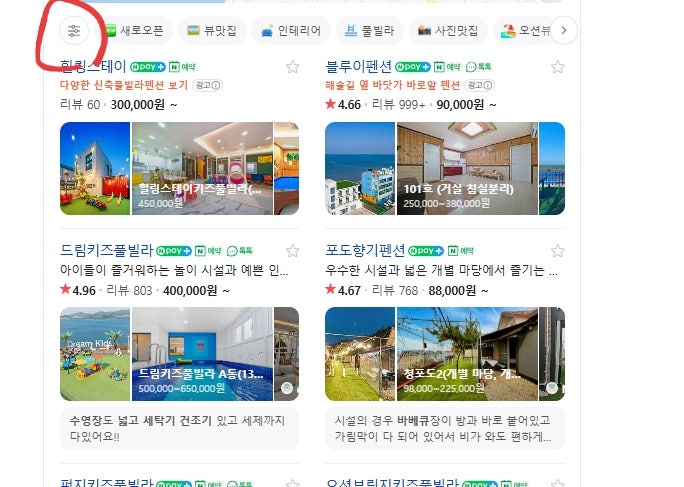Viewport: 684px width, 487px height.
Task: Open the 블루이펜션 listing
Action: (x=359, y=67)
